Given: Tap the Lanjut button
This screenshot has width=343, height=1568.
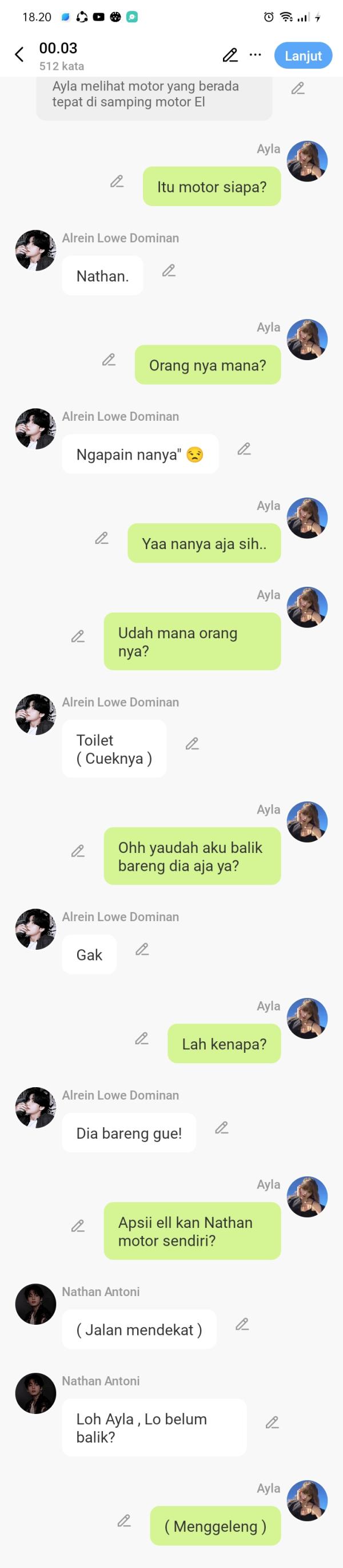Looking at the screenshot, I should coord(303,56).
